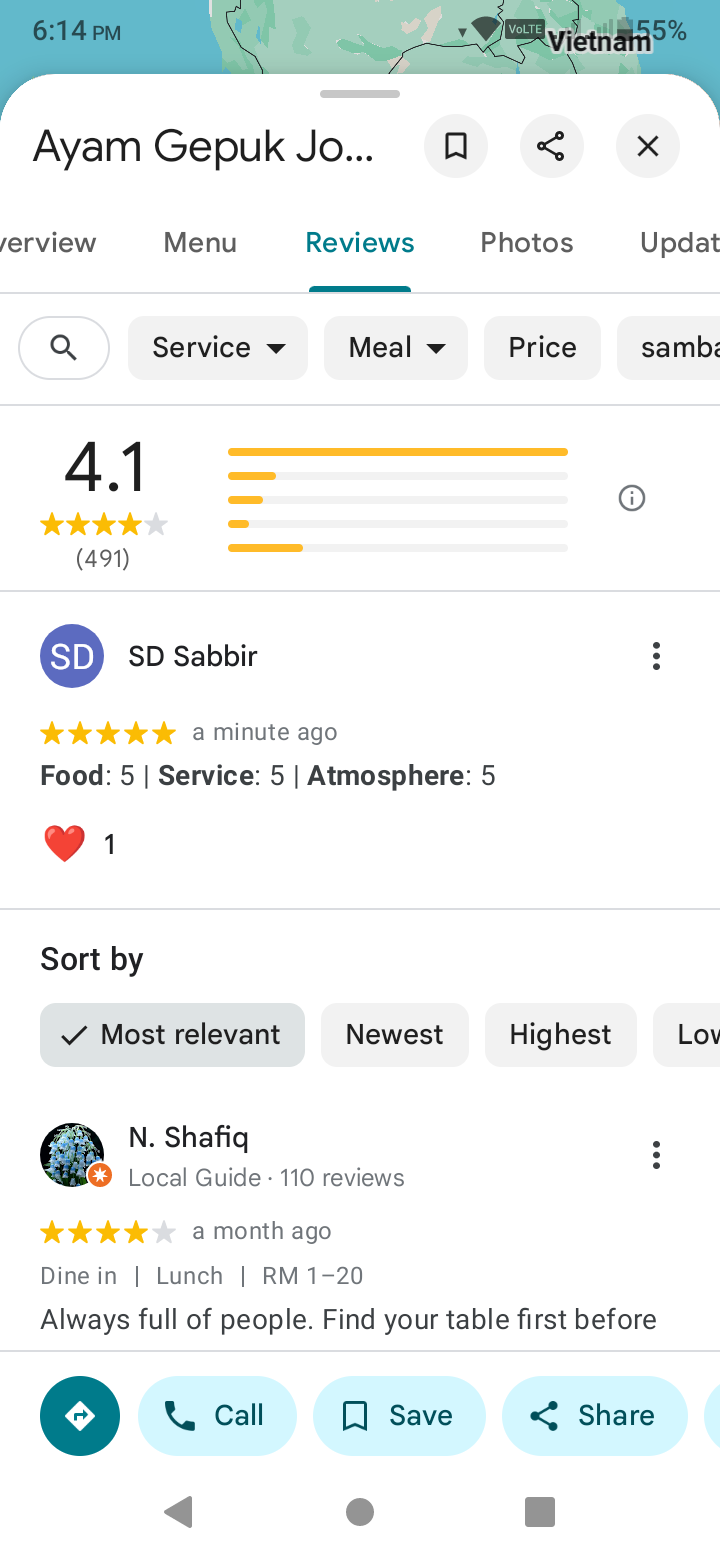720x1560 pixels.
Task: Switch to the Photos tab
Action: pyautogui.click(x=527, y=243)
